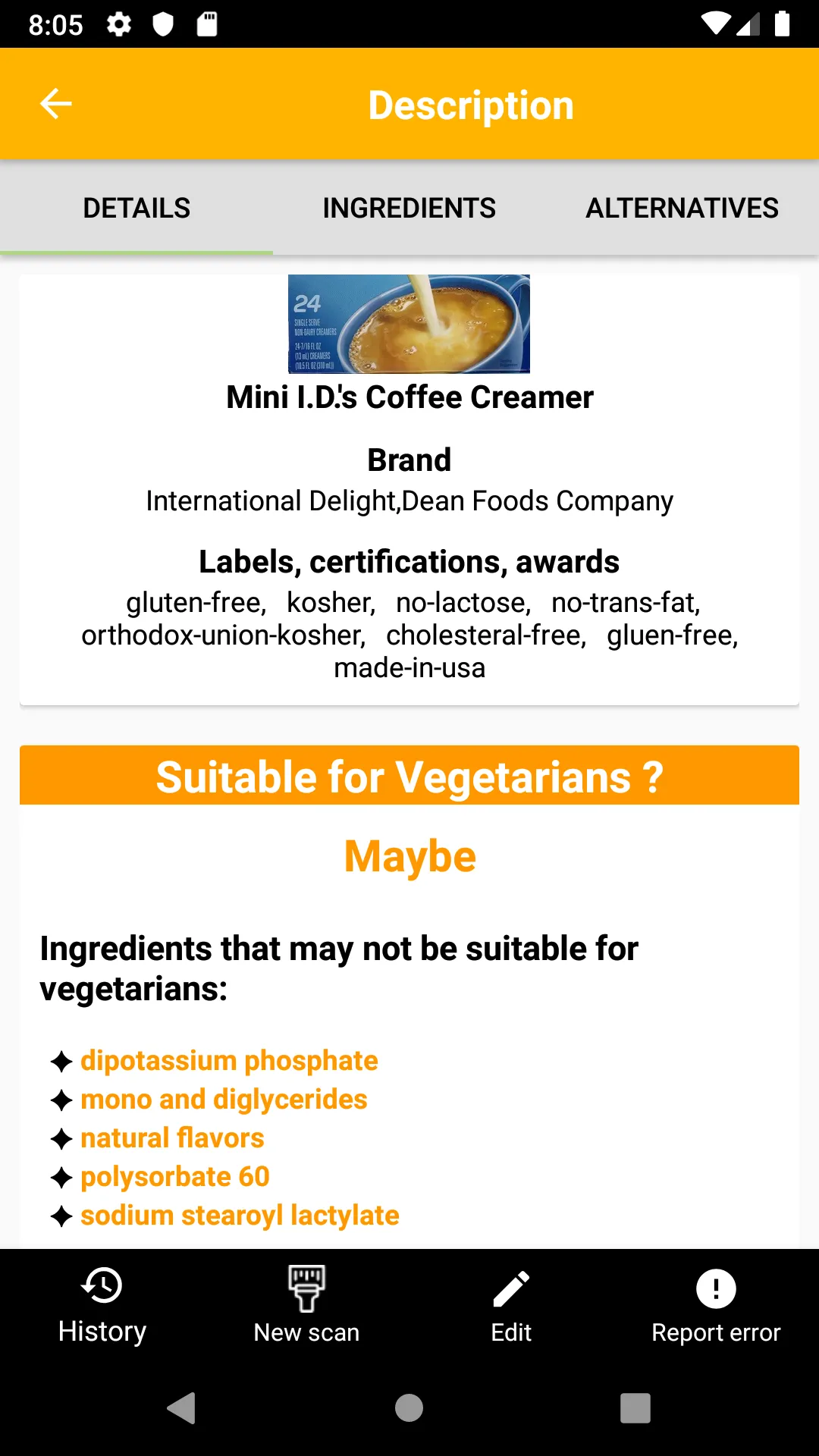
Task: Tap the system home button
Action: coord(409,1408)
